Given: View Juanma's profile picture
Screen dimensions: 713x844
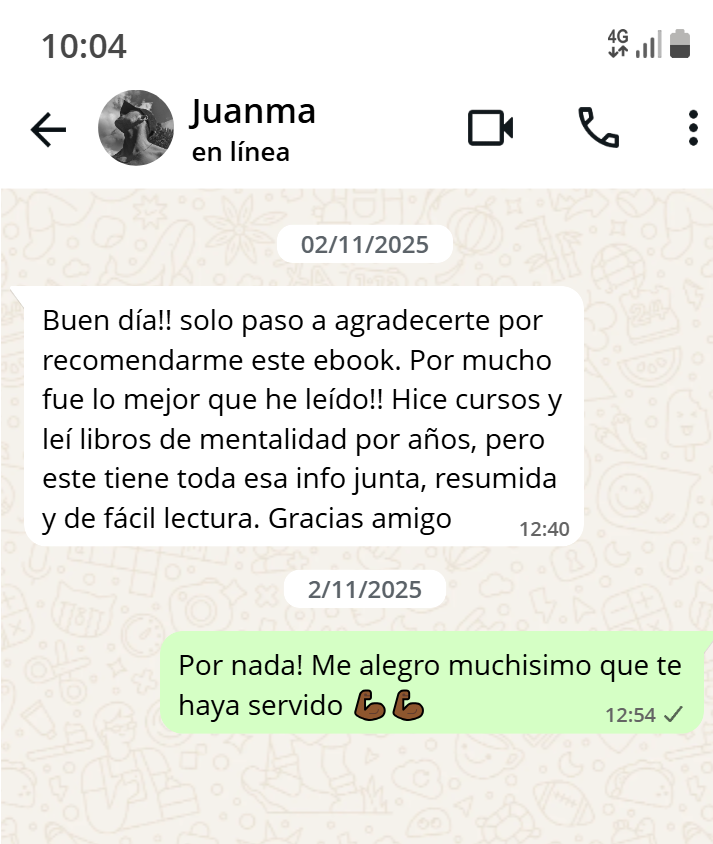Looking at the screenshot, I should pos(135,128).
